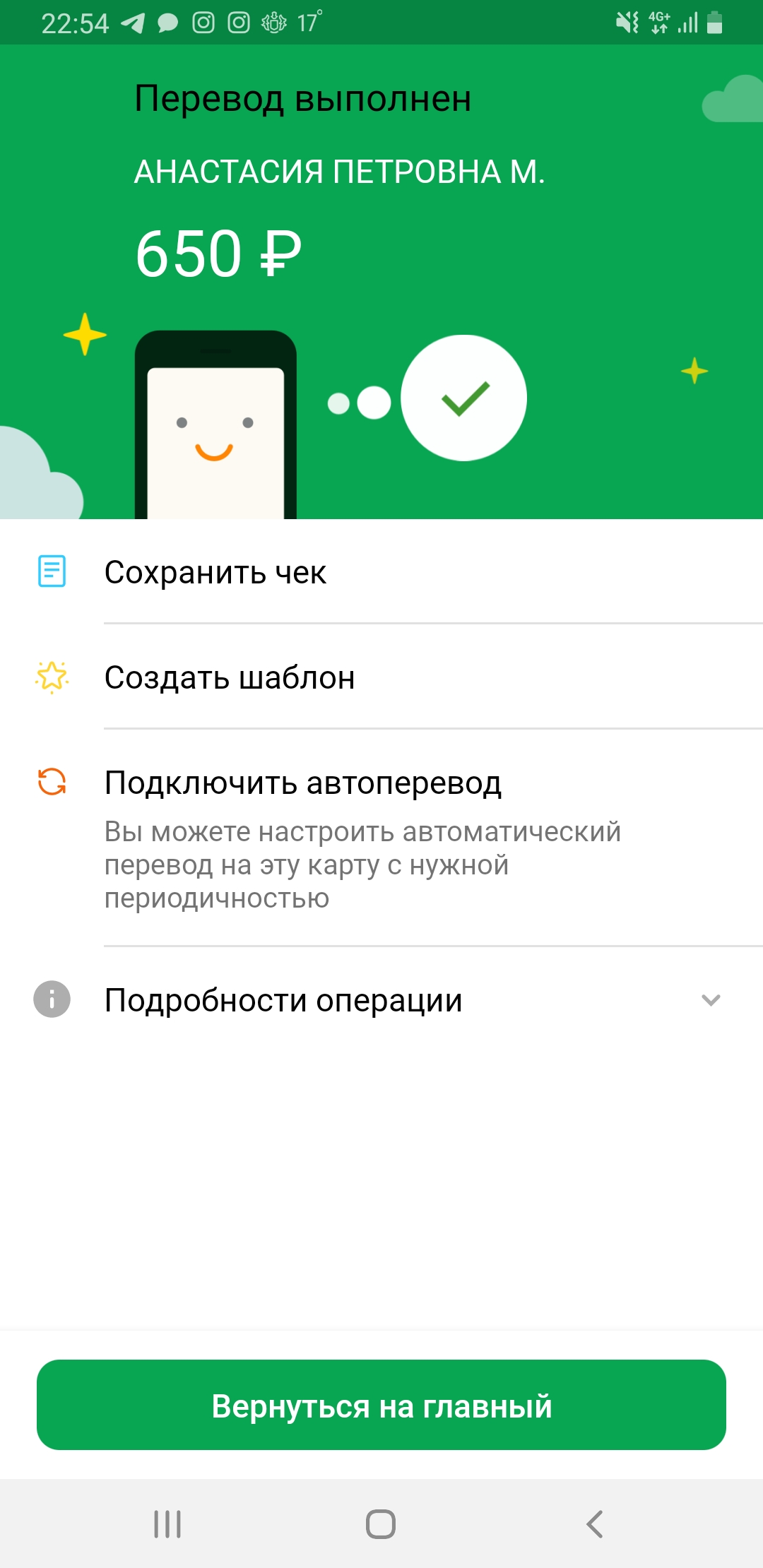Open Создать шаблон to create a template
This screenshot has width=763, height=1568.
point(381,677)
